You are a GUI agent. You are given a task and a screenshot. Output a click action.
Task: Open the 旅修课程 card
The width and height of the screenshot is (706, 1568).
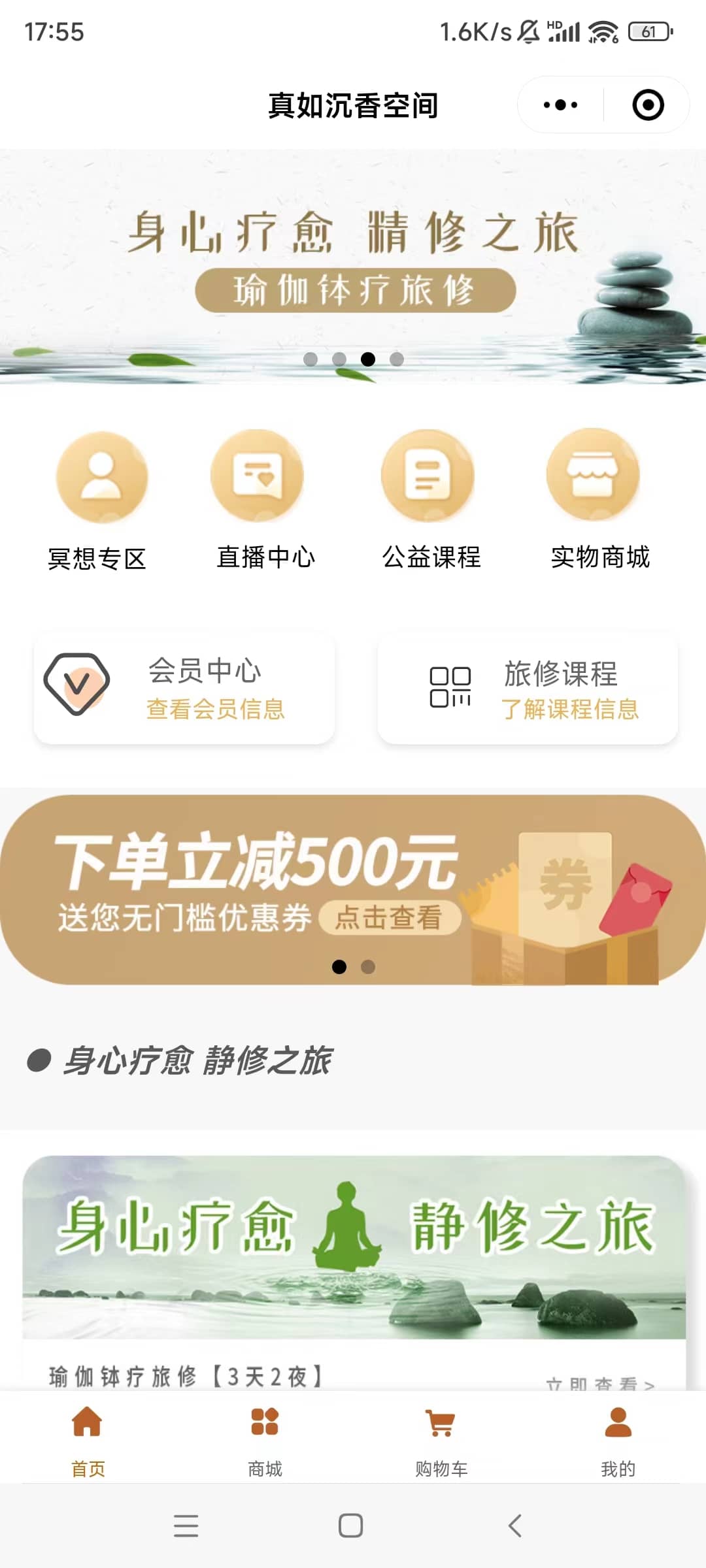[x=528, y=689]
